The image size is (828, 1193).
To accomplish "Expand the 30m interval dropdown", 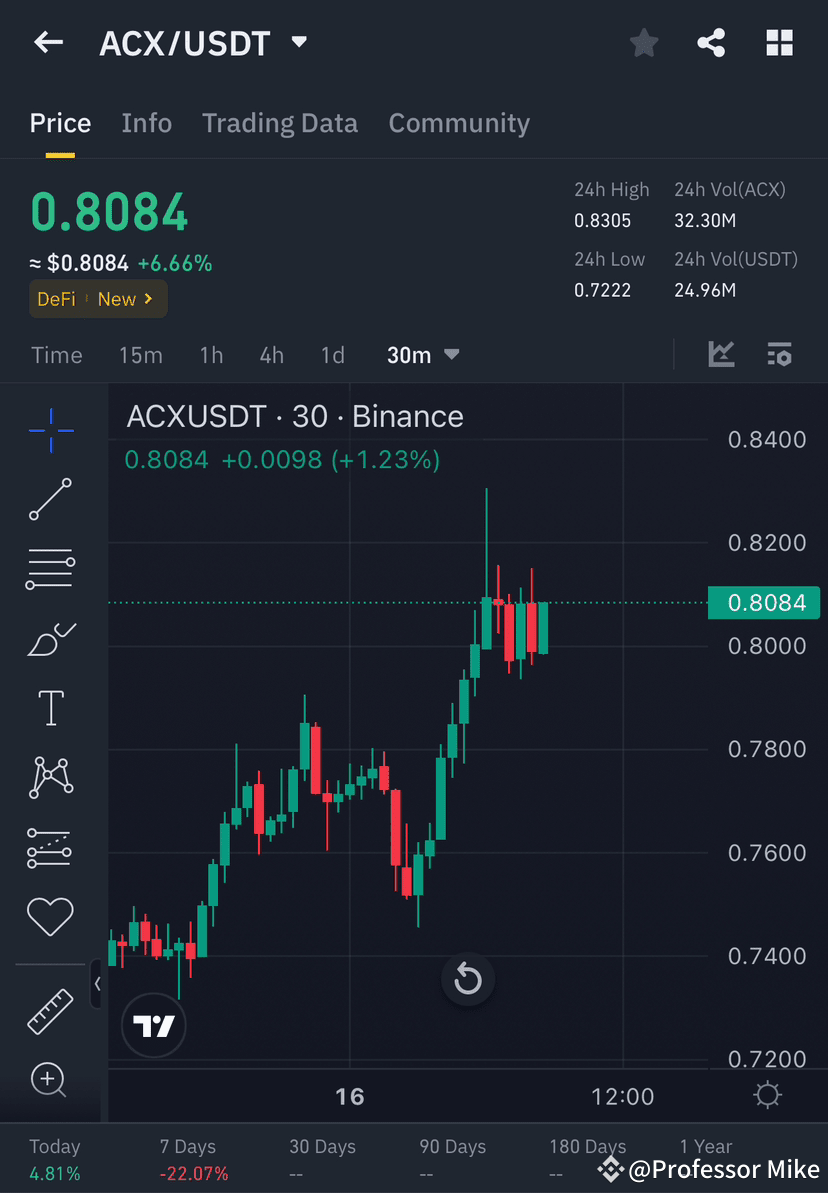I will (x=422, y=354).
